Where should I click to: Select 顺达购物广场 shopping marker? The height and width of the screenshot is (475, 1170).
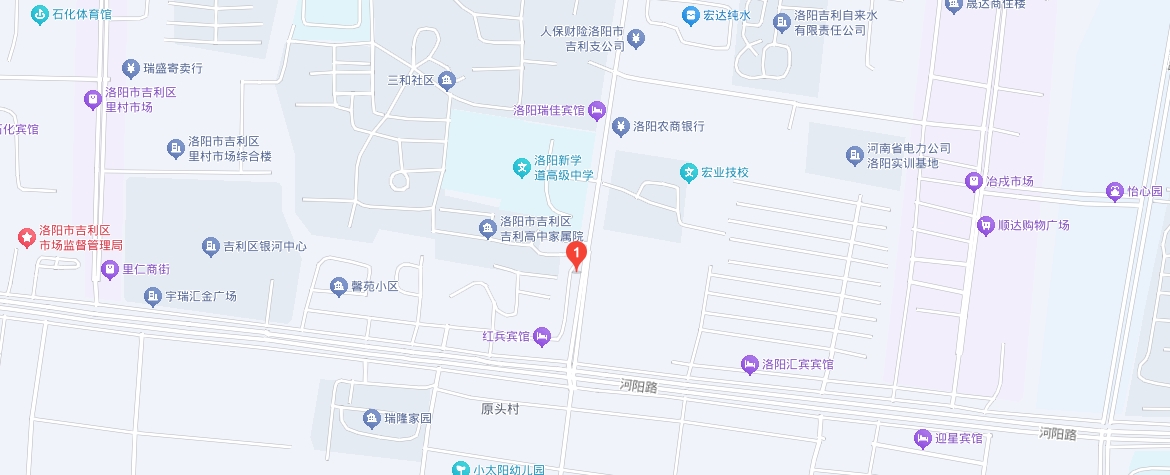coord(985,226)
